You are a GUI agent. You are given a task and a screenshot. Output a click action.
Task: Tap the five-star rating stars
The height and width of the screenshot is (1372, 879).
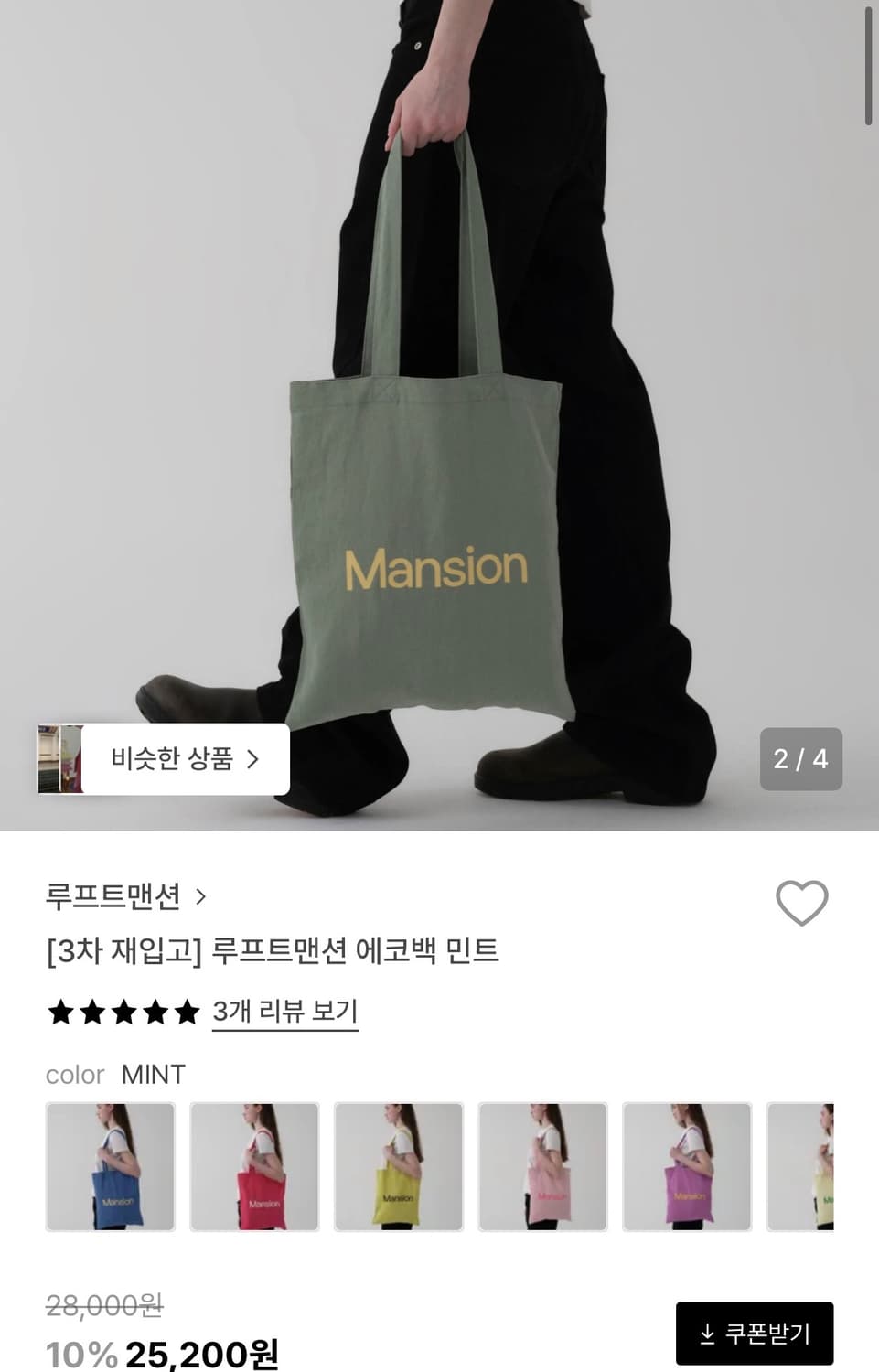pyautogui.click(x=122, y=1012)
